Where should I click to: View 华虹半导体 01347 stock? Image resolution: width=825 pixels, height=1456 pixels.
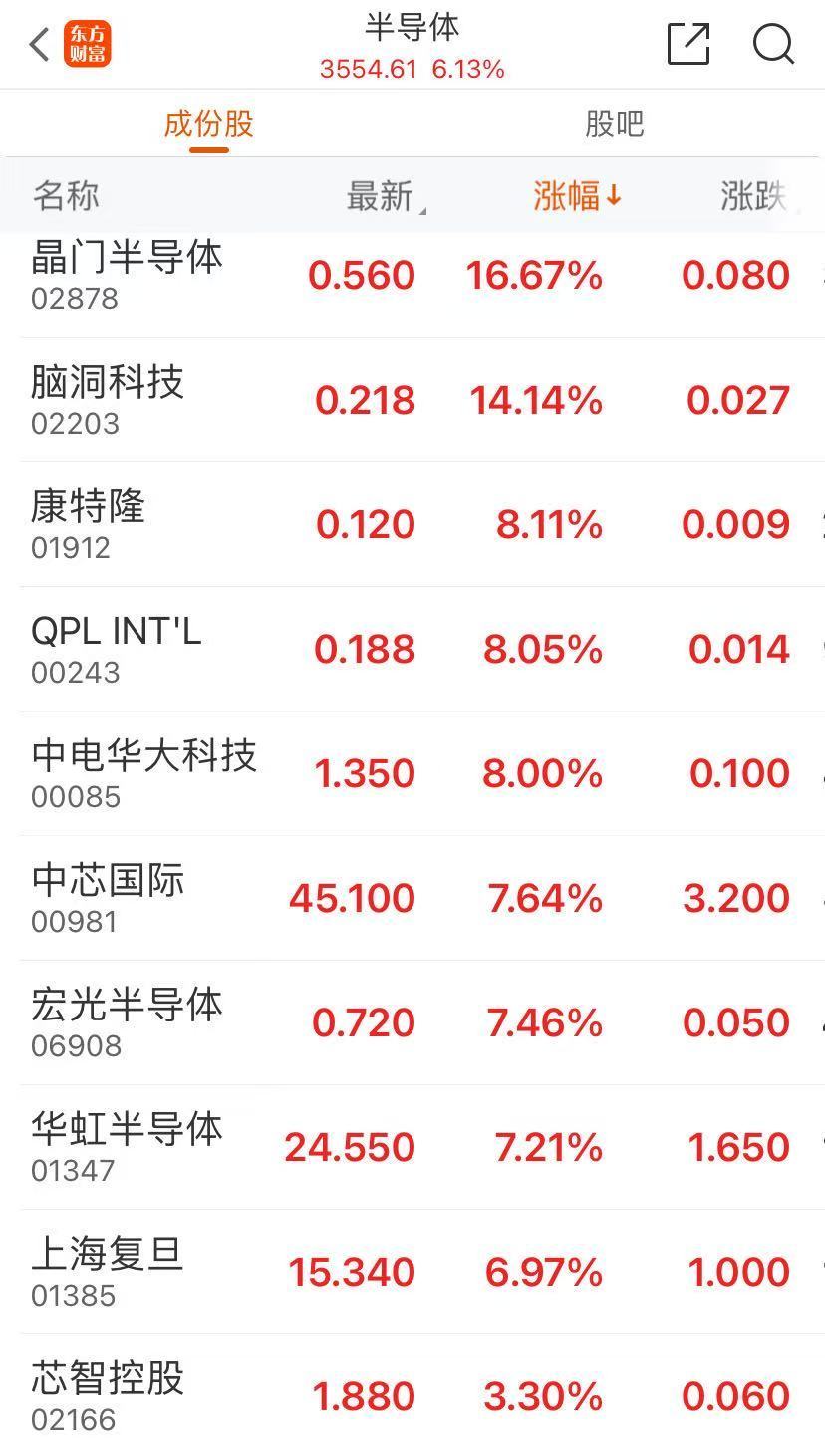pos(412,1147)
